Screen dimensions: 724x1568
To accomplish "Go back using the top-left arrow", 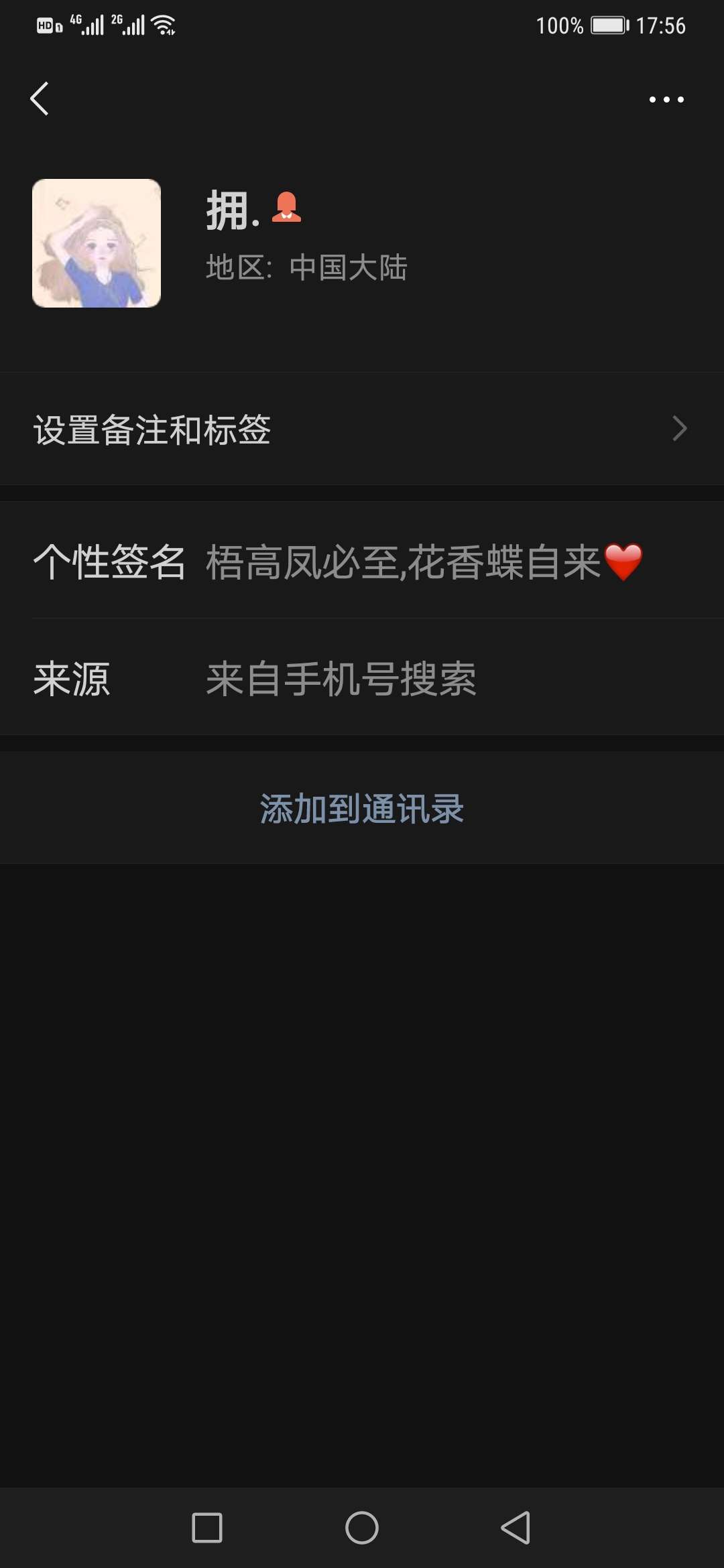I will (40, 99).
